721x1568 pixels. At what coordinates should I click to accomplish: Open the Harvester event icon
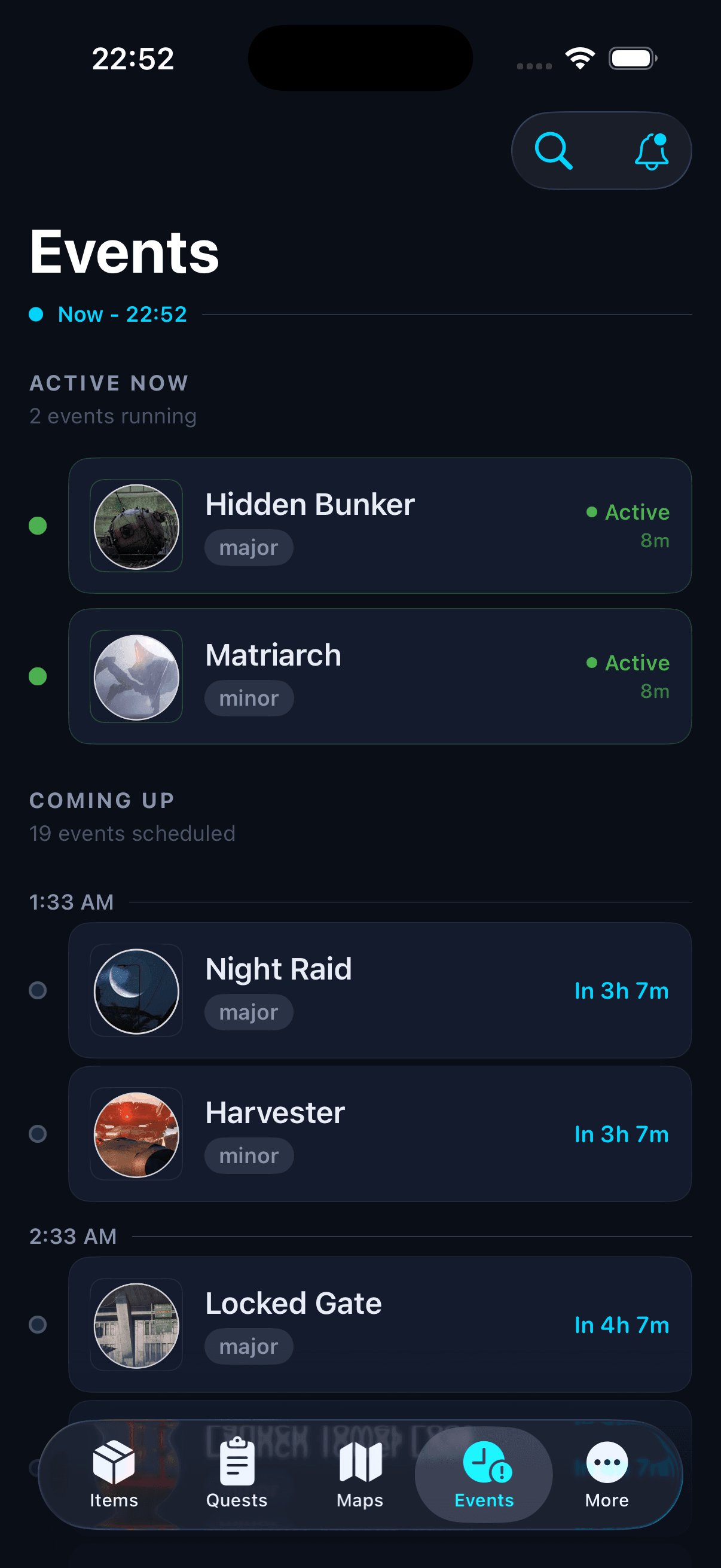136,1133
